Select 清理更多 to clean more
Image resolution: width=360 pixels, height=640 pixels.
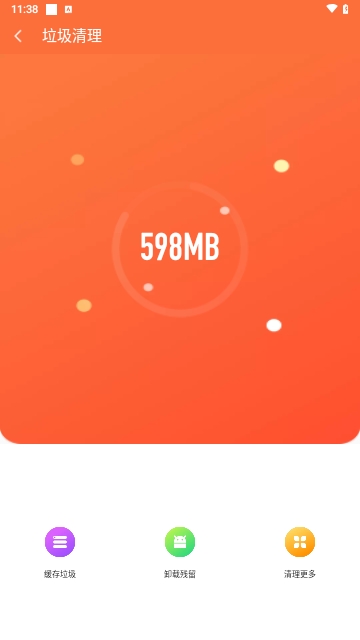tap(300, 552)
